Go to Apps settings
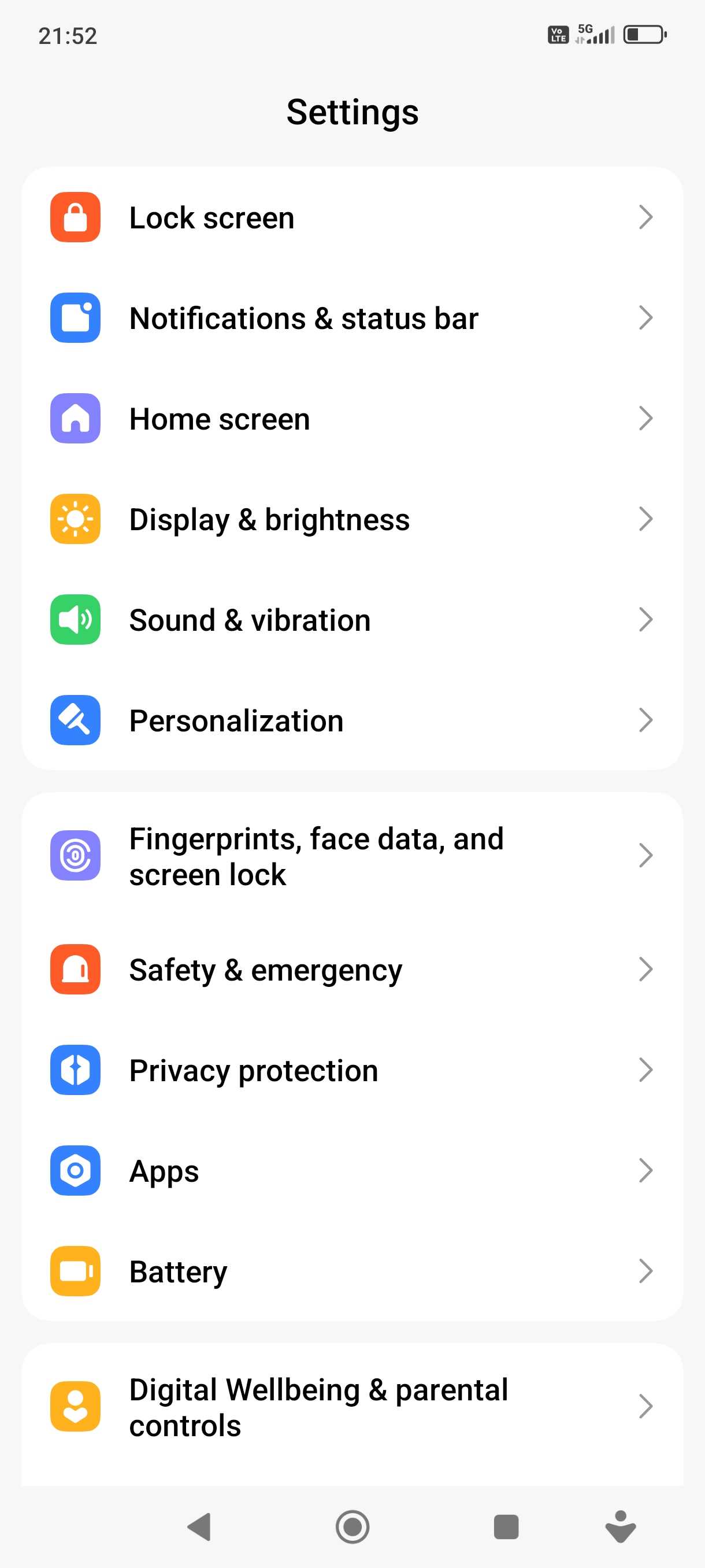Screen dimensions: 705x1568 click(x=351, y=1170)
